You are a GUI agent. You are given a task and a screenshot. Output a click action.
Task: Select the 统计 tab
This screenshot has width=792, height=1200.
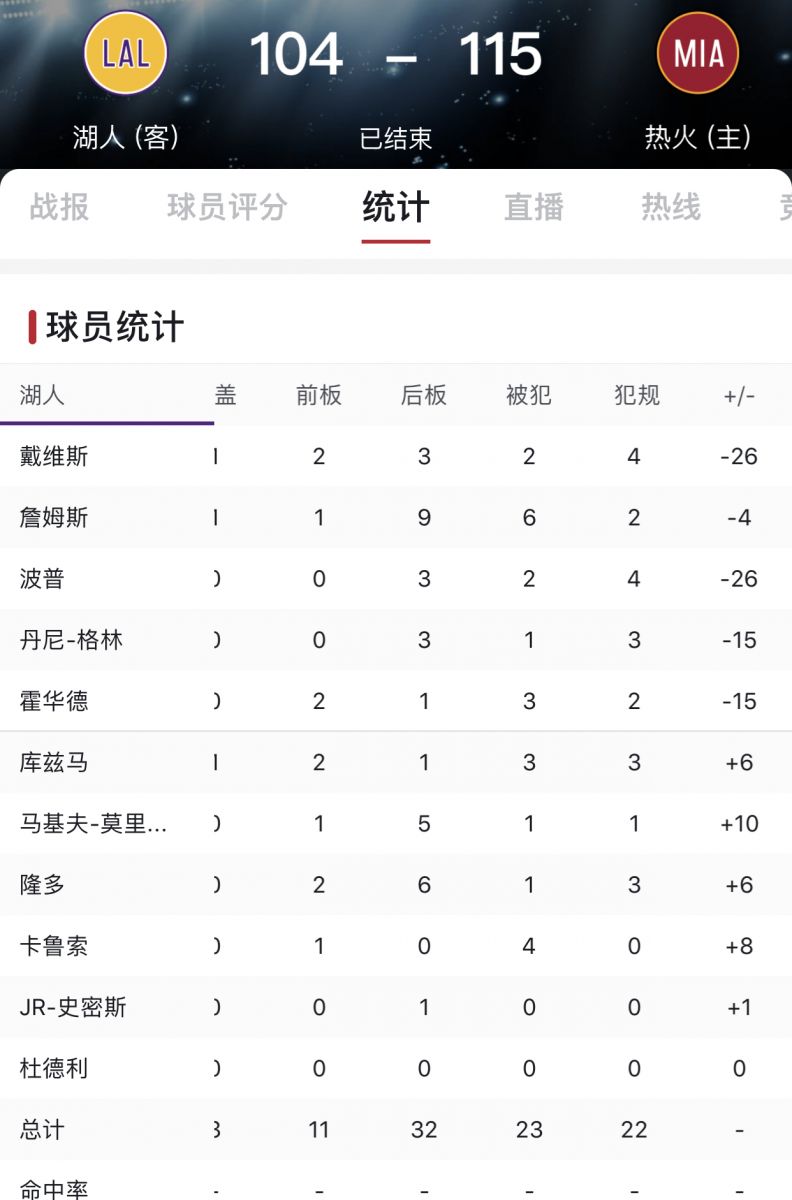(396, 208)
